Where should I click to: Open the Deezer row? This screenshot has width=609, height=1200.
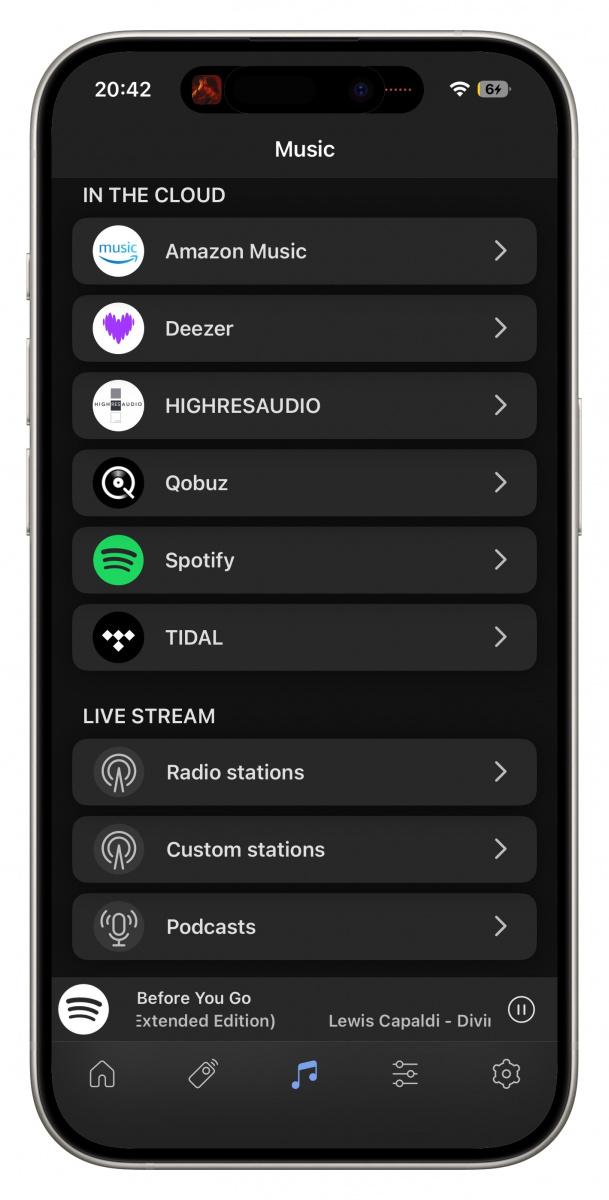pyautogui.click(x=304, y=328)
